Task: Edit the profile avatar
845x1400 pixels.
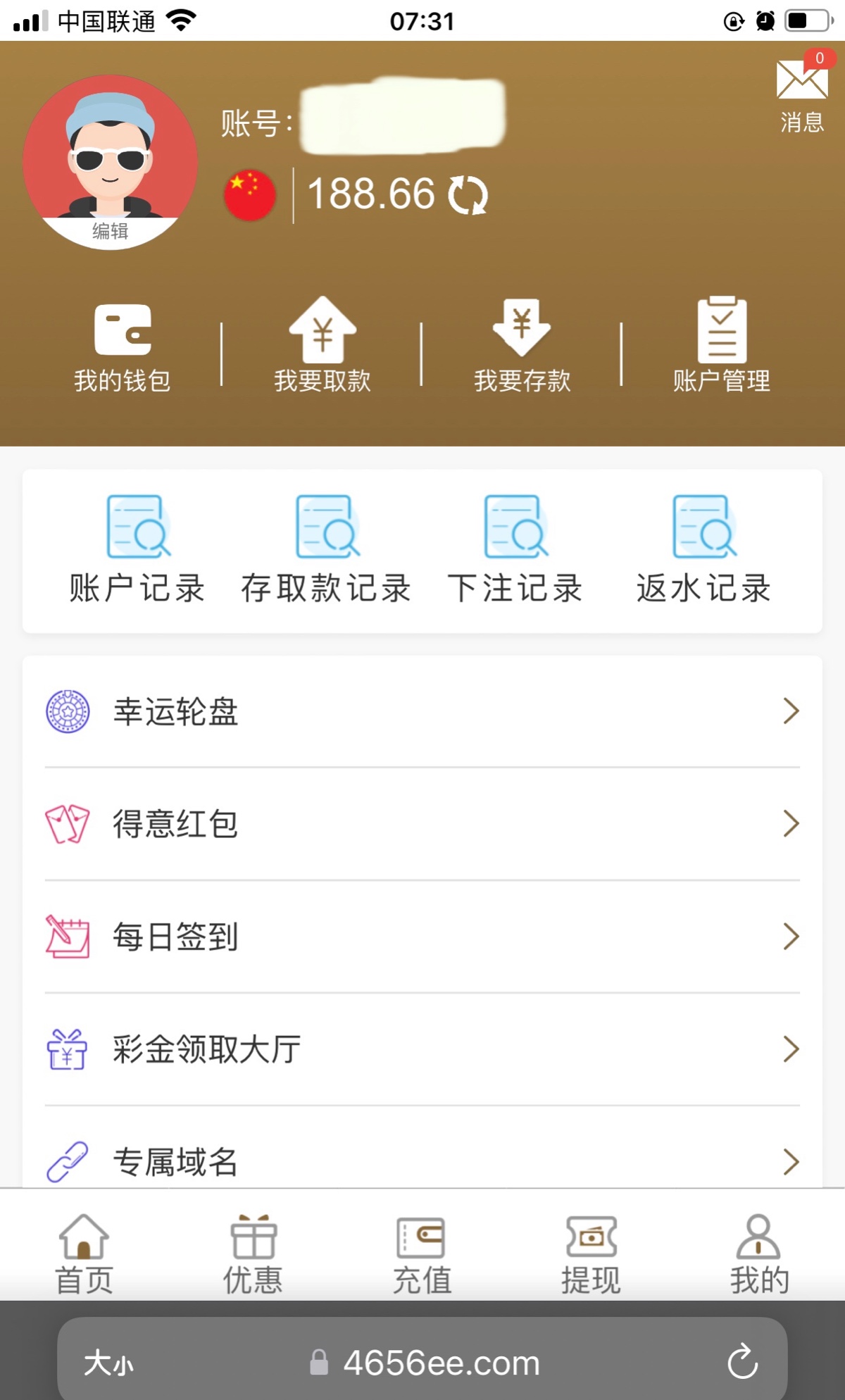Action: pyautogui.click(x=110, y=231)
